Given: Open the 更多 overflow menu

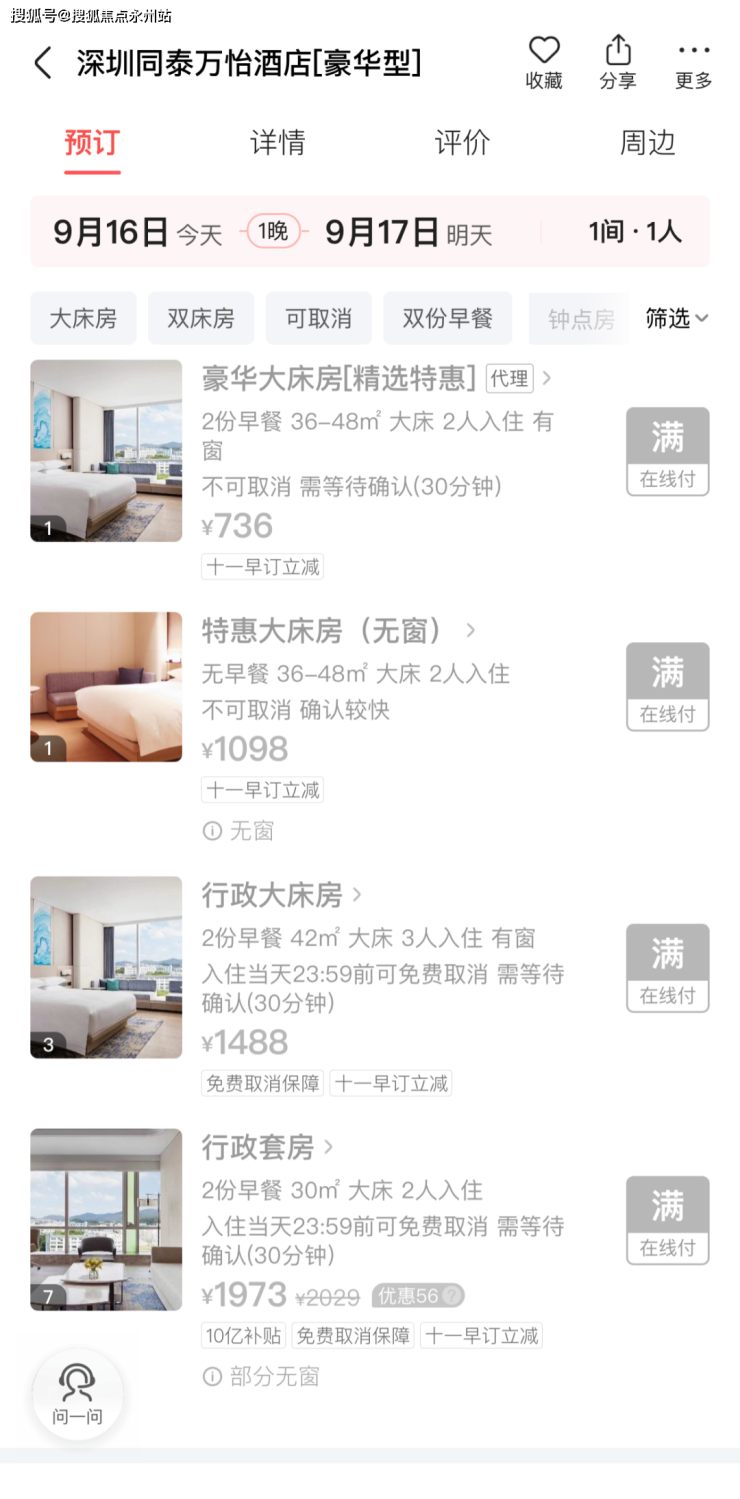Looking at the screenshot, I should click(x=693, y=63).
